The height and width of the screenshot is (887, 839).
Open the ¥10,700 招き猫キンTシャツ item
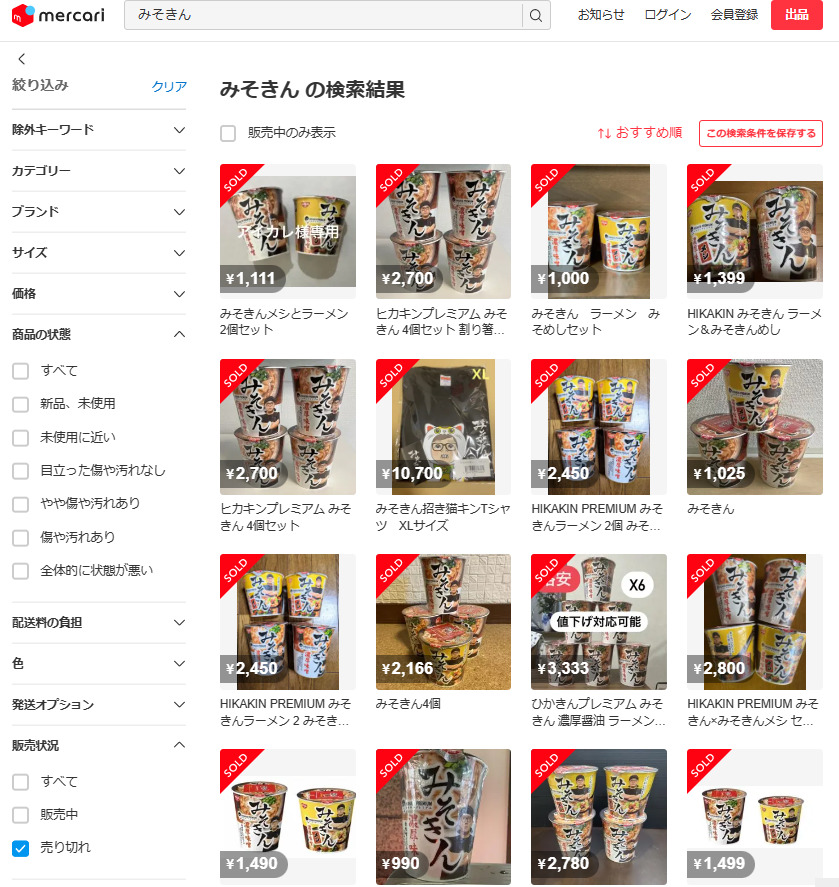(x=443, y=426)
